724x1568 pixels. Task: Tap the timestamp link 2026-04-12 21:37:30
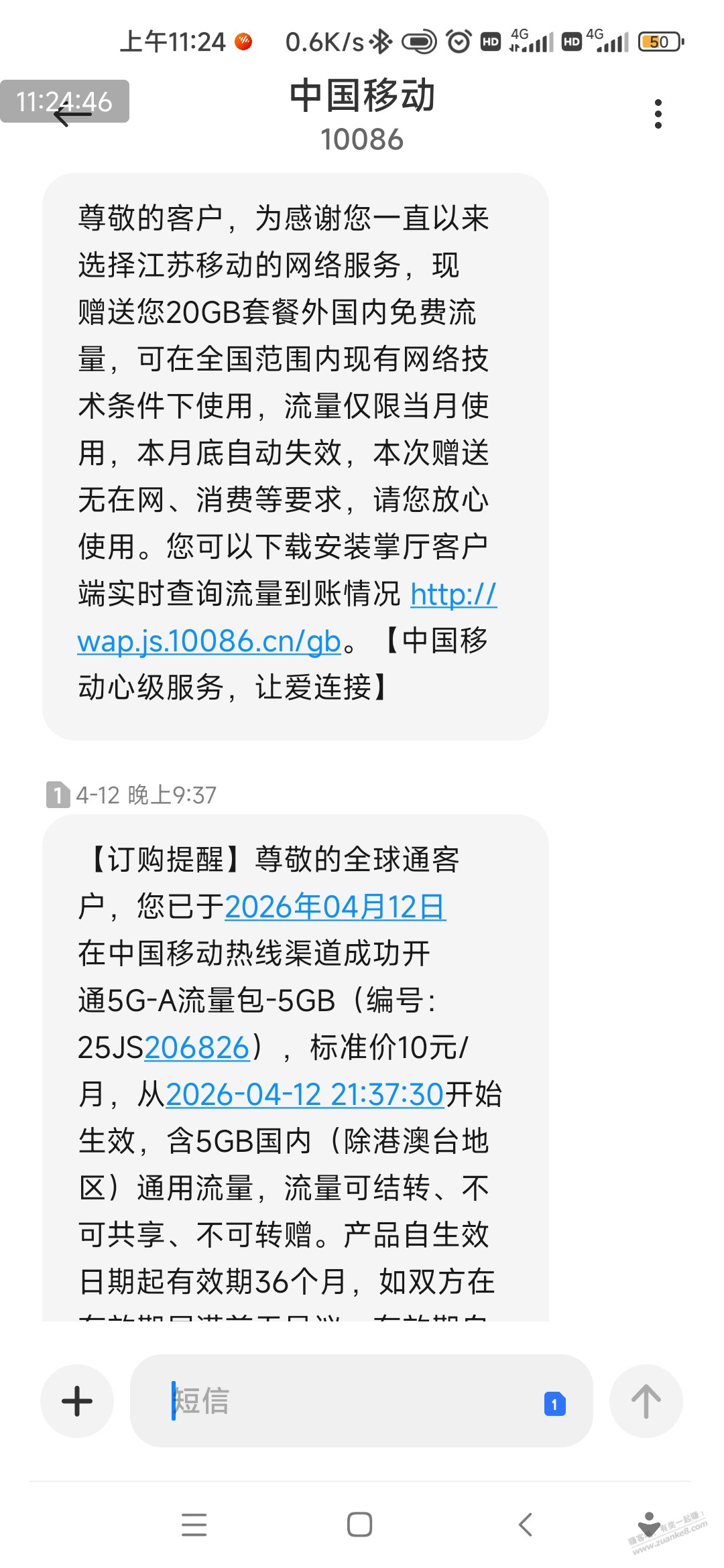(x=305, y=1094)
